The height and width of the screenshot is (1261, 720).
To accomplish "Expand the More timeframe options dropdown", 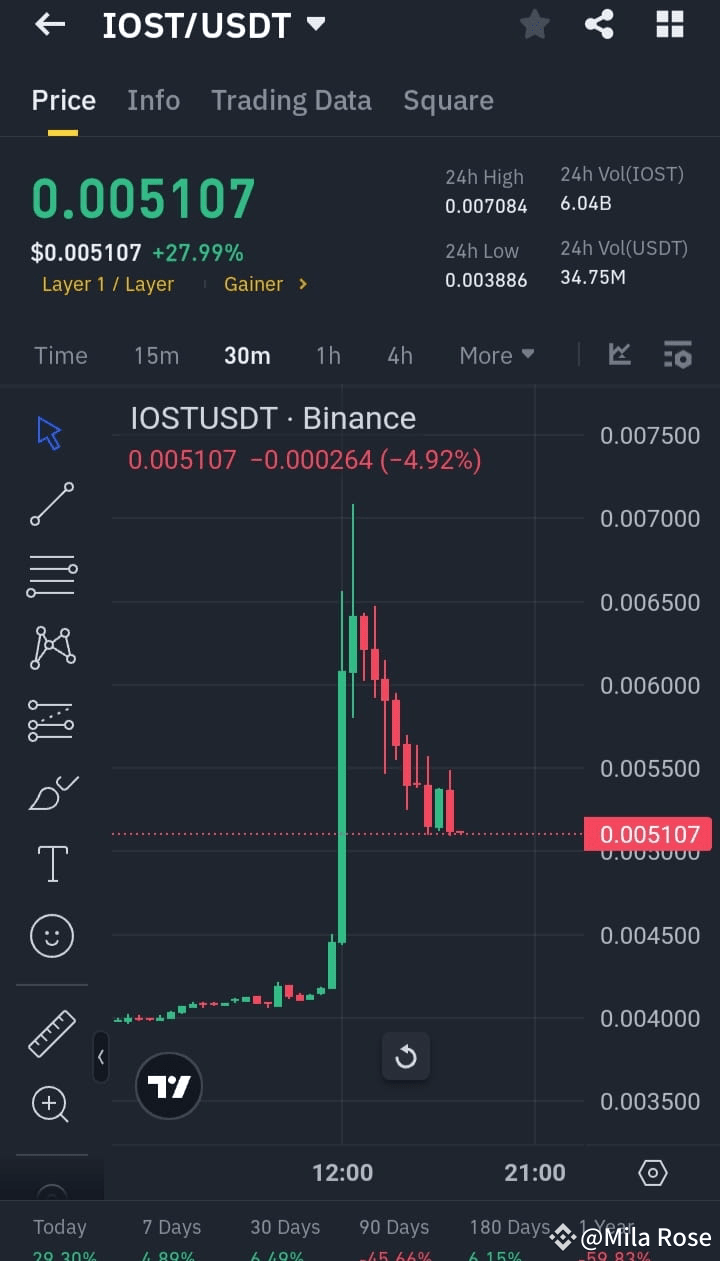I will point(497,355).
